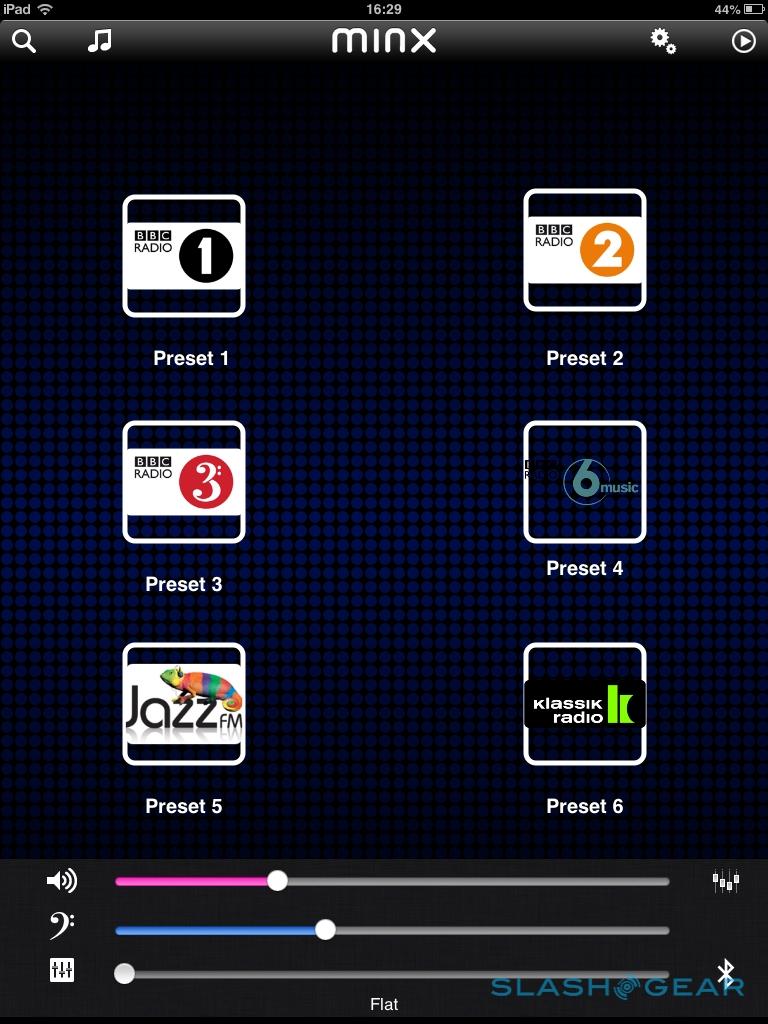The image size is (768, 1024).
Task: Open the music note library
Action: 99,41
